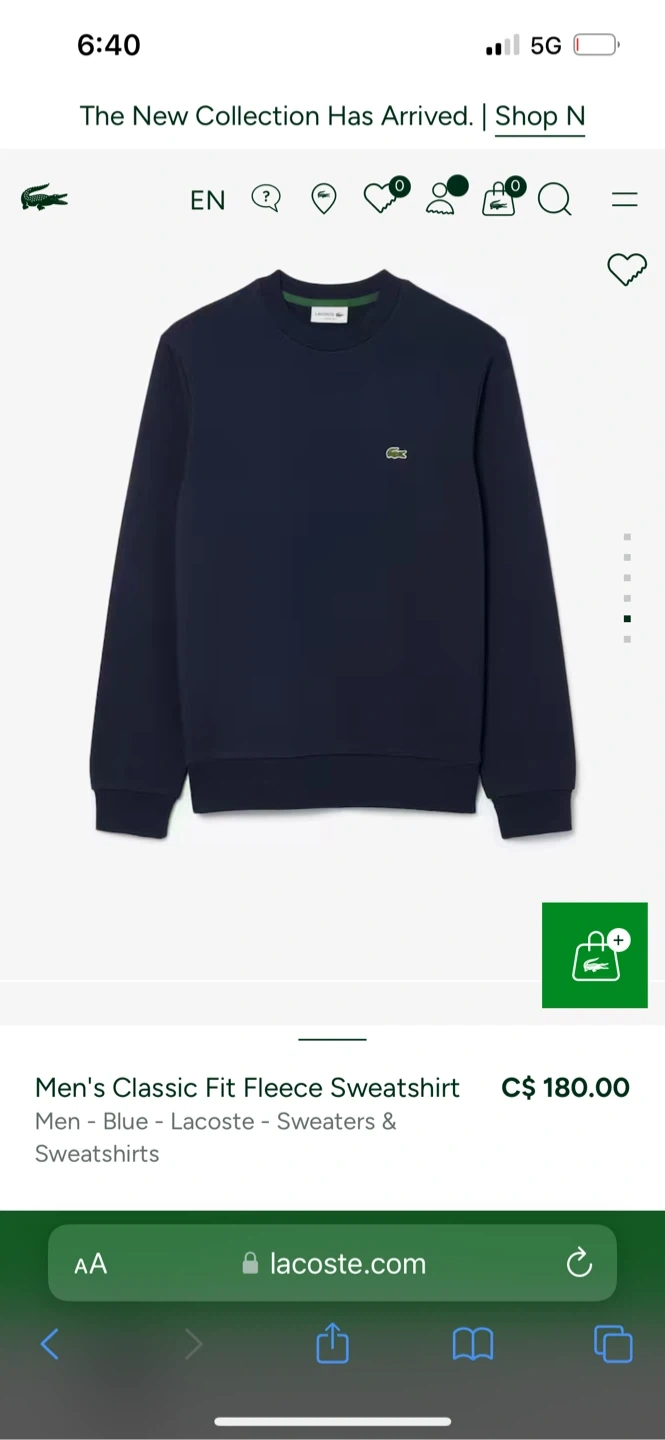Open the AA reader options
This screenshot has width=665, height=1440.
click(x=90, y=1264)
